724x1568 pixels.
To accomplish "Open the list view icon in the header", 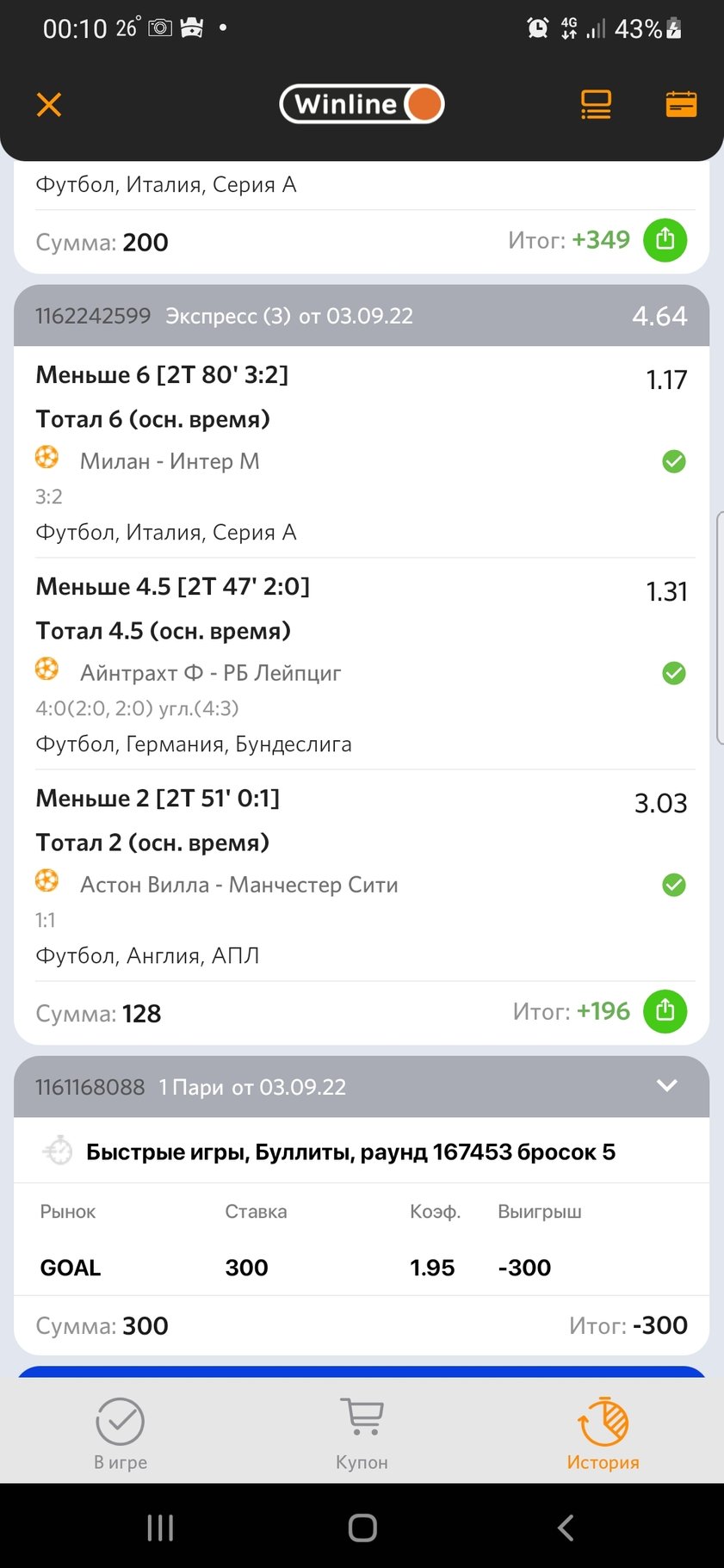I will [x=596, y=105].
